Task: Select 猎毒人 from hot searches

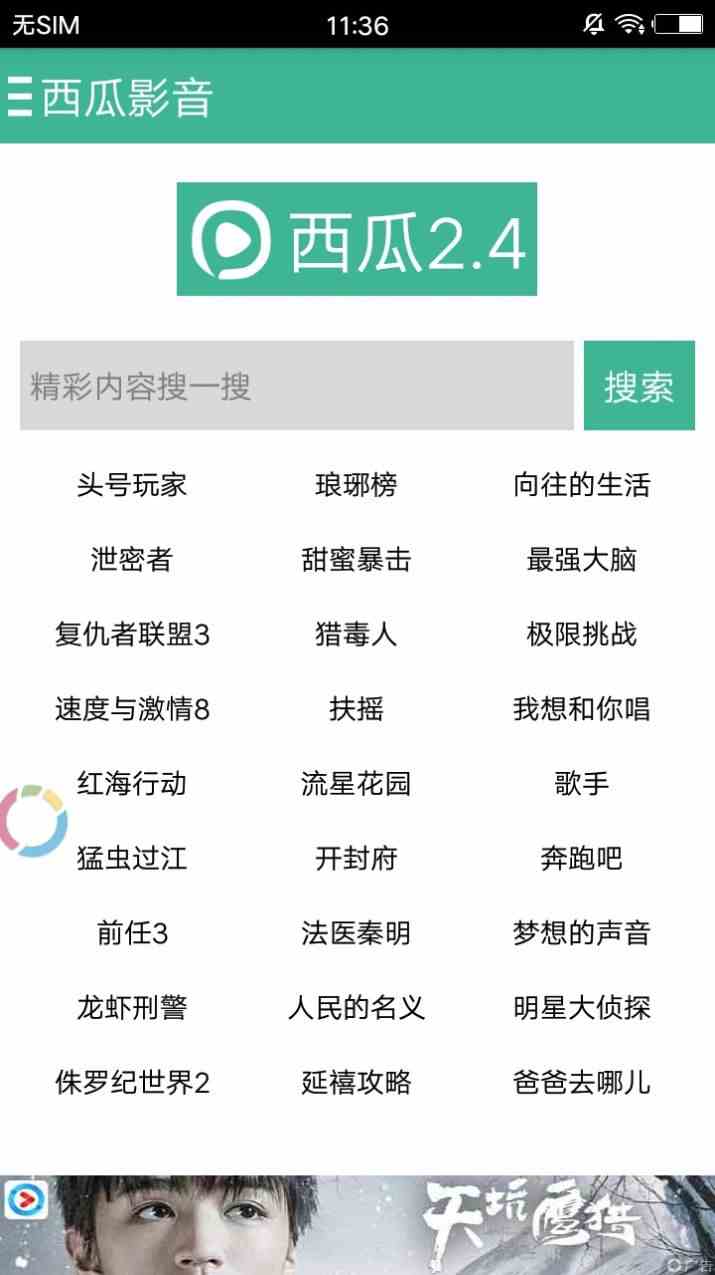Action: [x=357, y=634]
